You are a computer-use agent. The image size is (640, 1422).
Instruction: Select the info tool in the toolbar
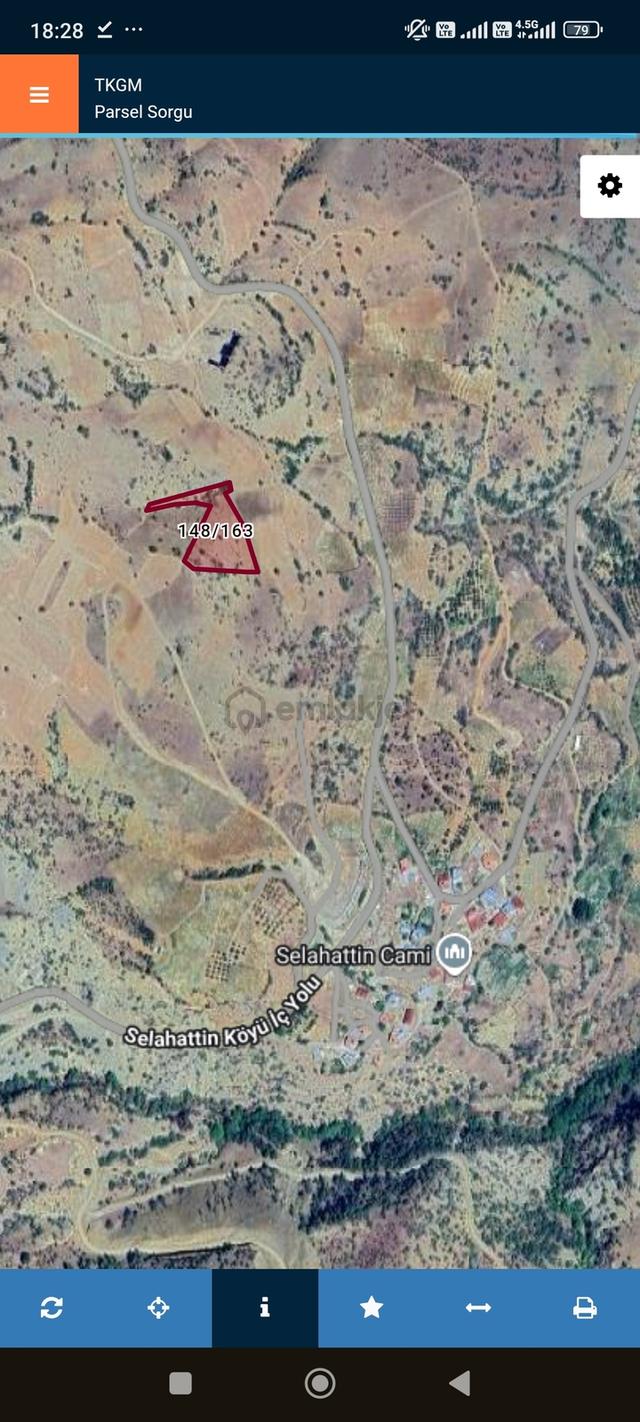click(x=265, y=1307)
